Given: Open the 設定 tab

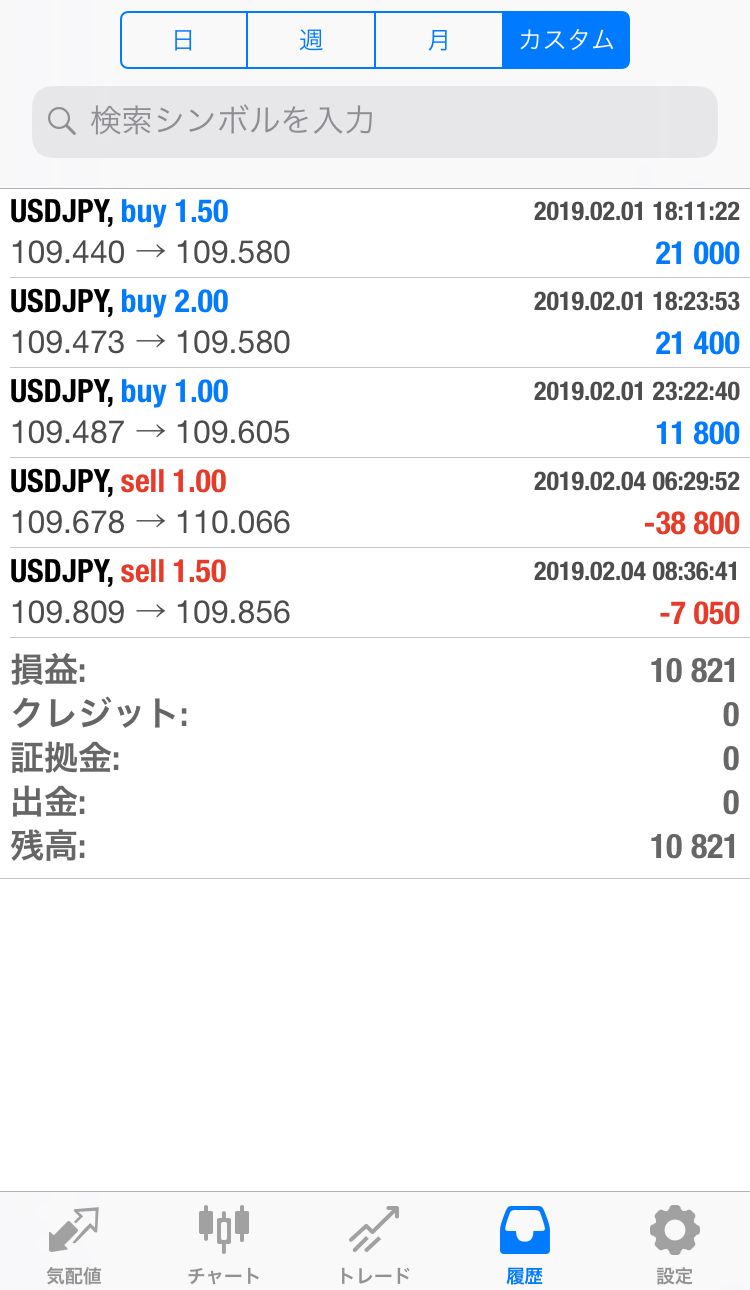Looking at the screenshot, I should [x=675, y=1241].
